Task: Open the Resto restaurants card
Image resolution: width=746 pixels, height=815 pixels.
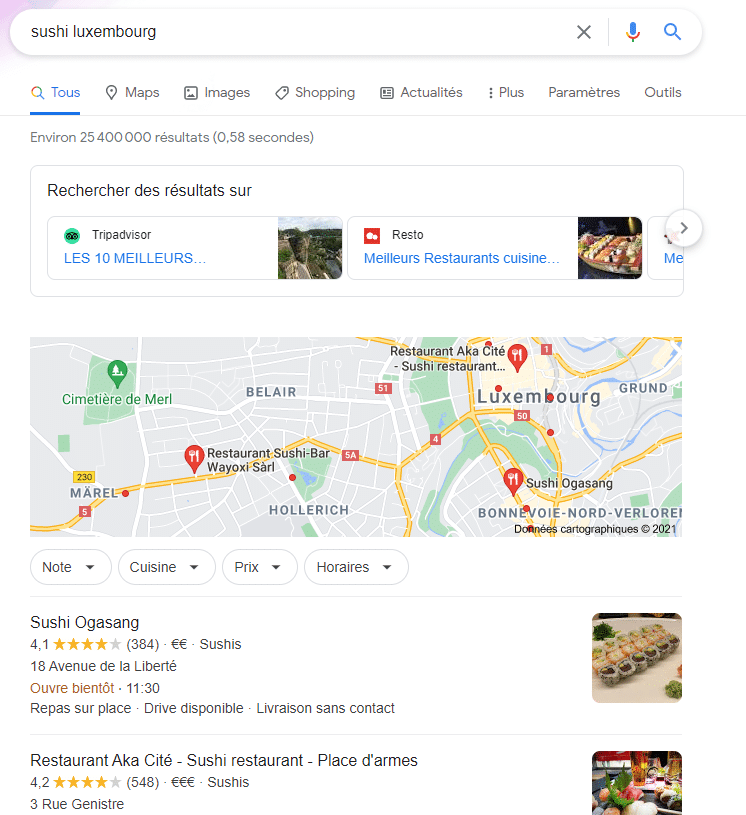Action: [x=494, y=248]
